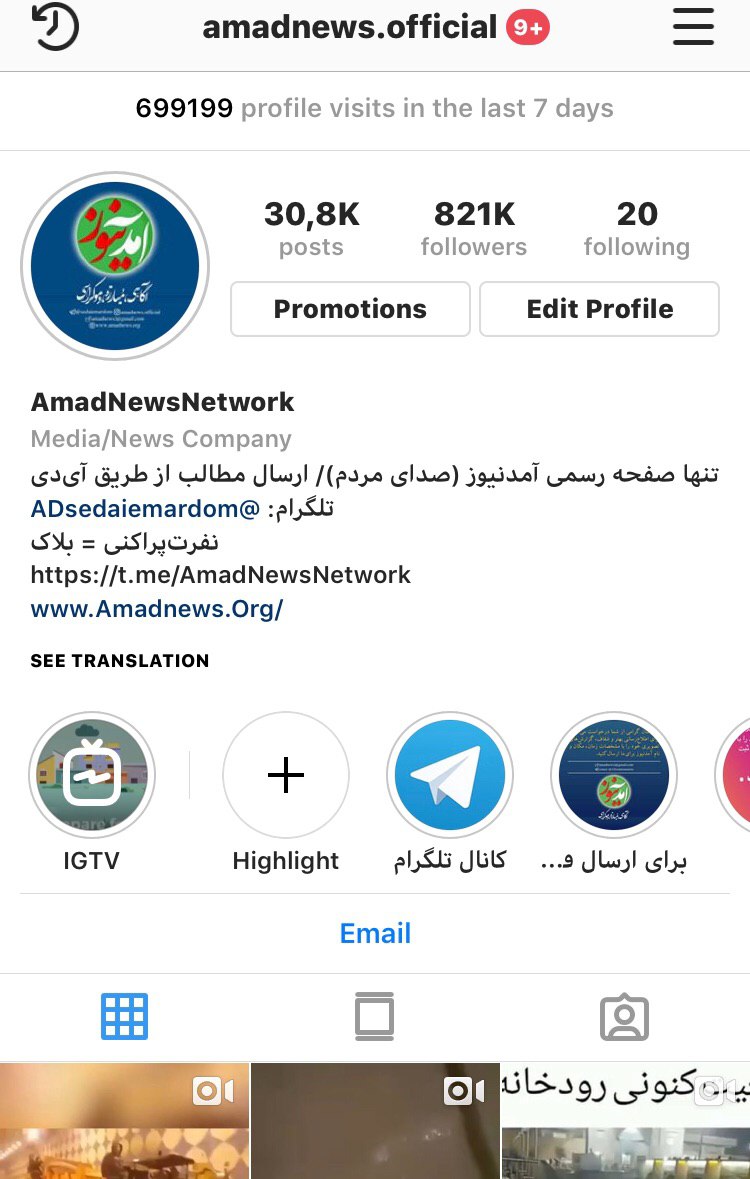Open the @ADsedaiemardom mention link
This screenshot has width=750, height=1179.
pos(145,509)
